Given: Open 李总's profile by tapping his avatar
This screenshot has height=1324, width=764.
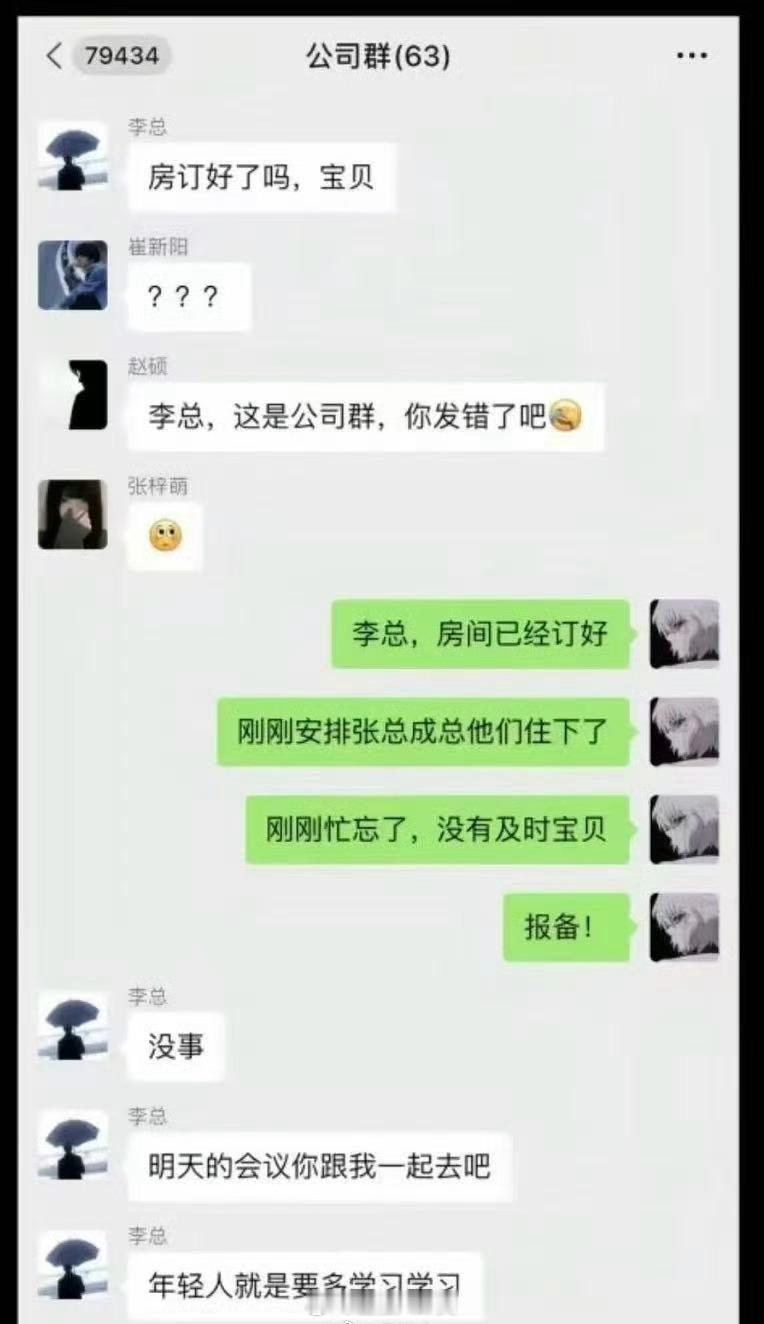Looking at the screenshot, I should (x=72, y=155).
